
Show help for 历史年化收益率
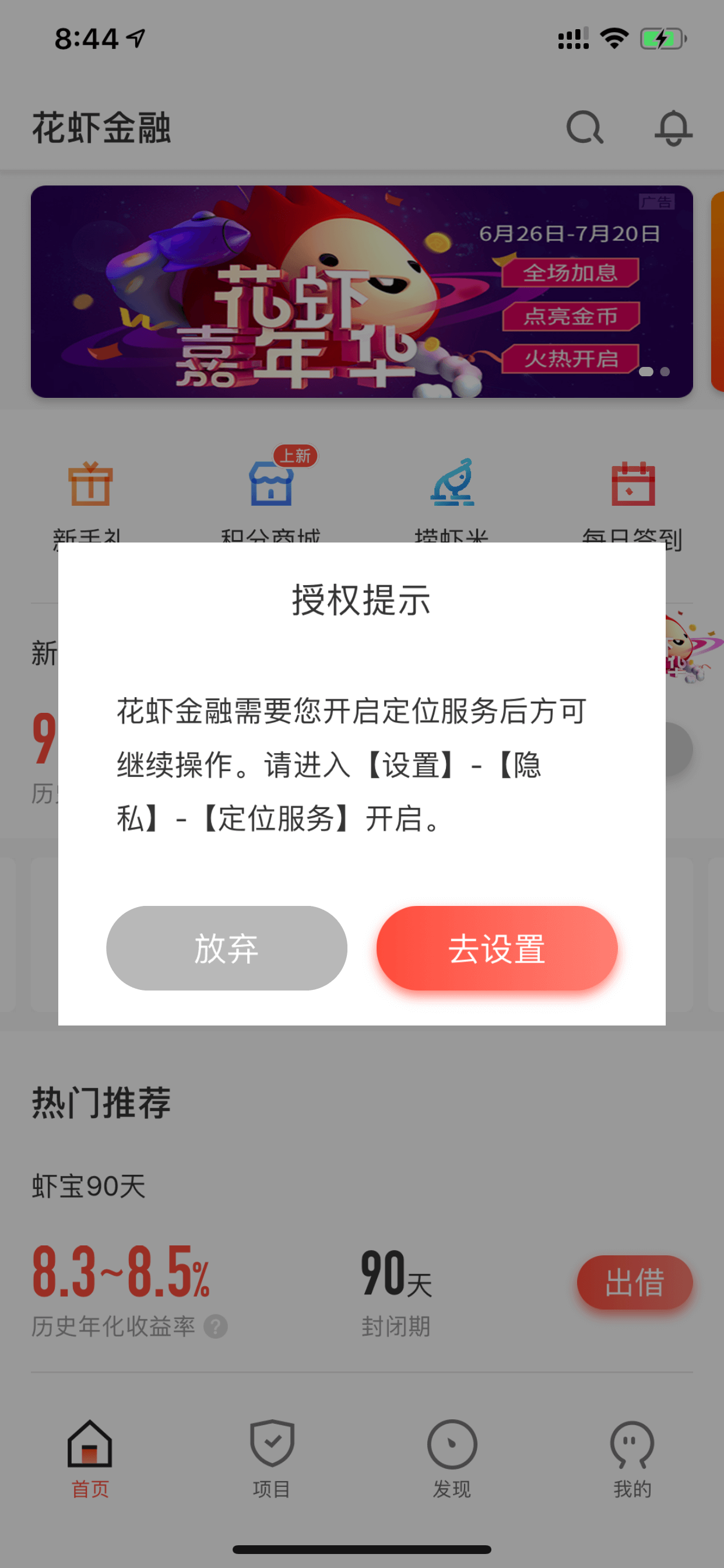[x=215, y=1326]
